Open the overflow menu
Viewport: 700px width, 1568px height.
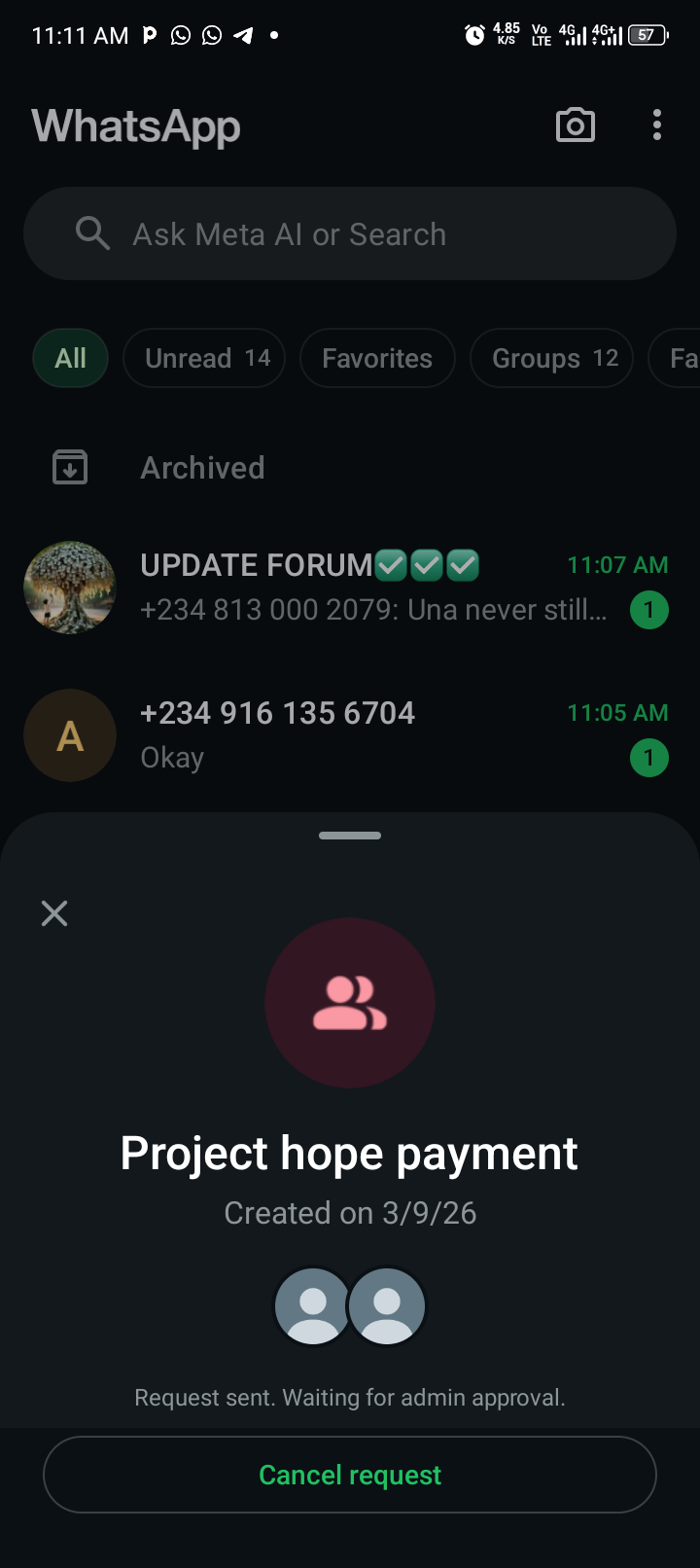pos(657,125)
